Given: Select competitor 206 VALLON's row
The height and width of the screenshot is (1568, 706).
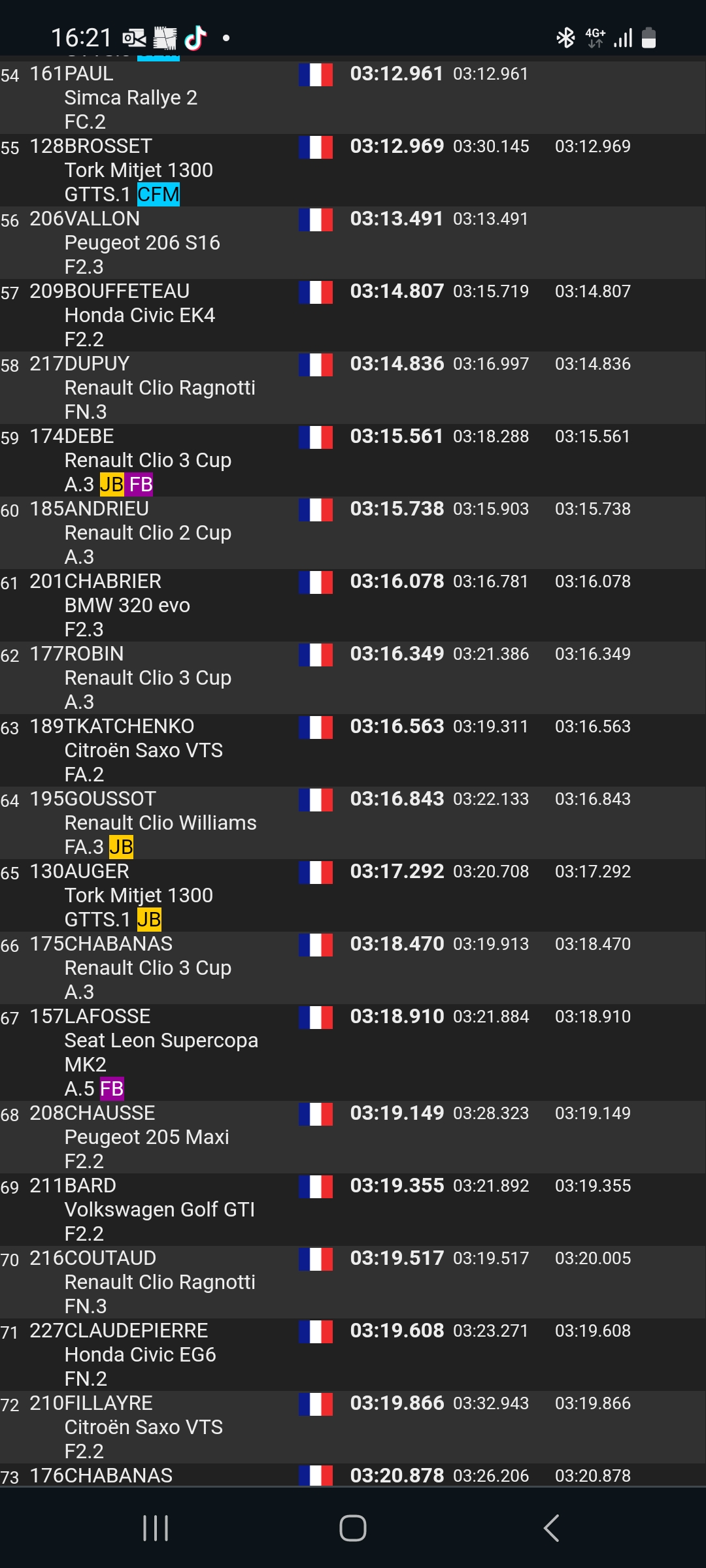Looking at the screenshot, I should 353,242.
